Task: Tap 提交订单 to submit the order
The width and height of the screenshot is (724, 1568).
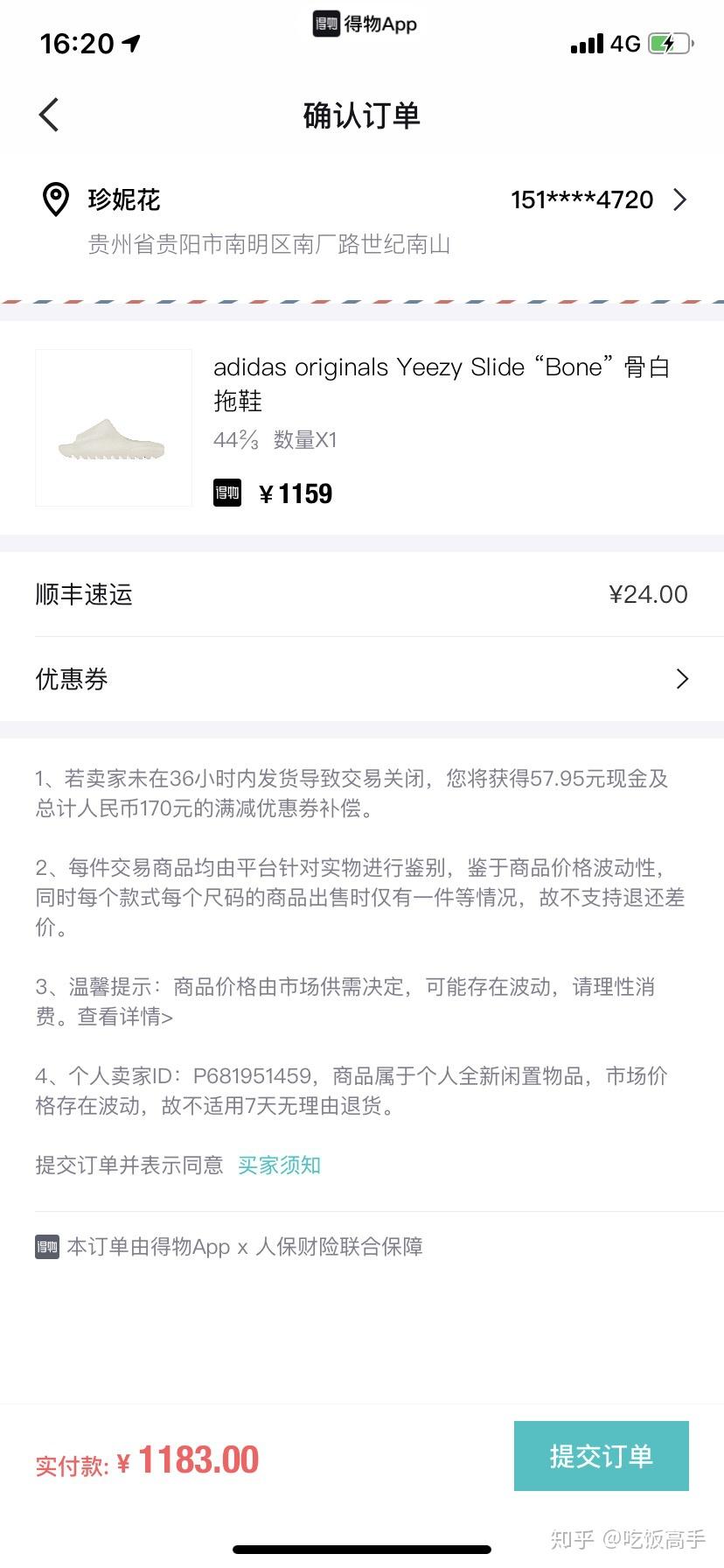Action: (x=601, y=1456)
